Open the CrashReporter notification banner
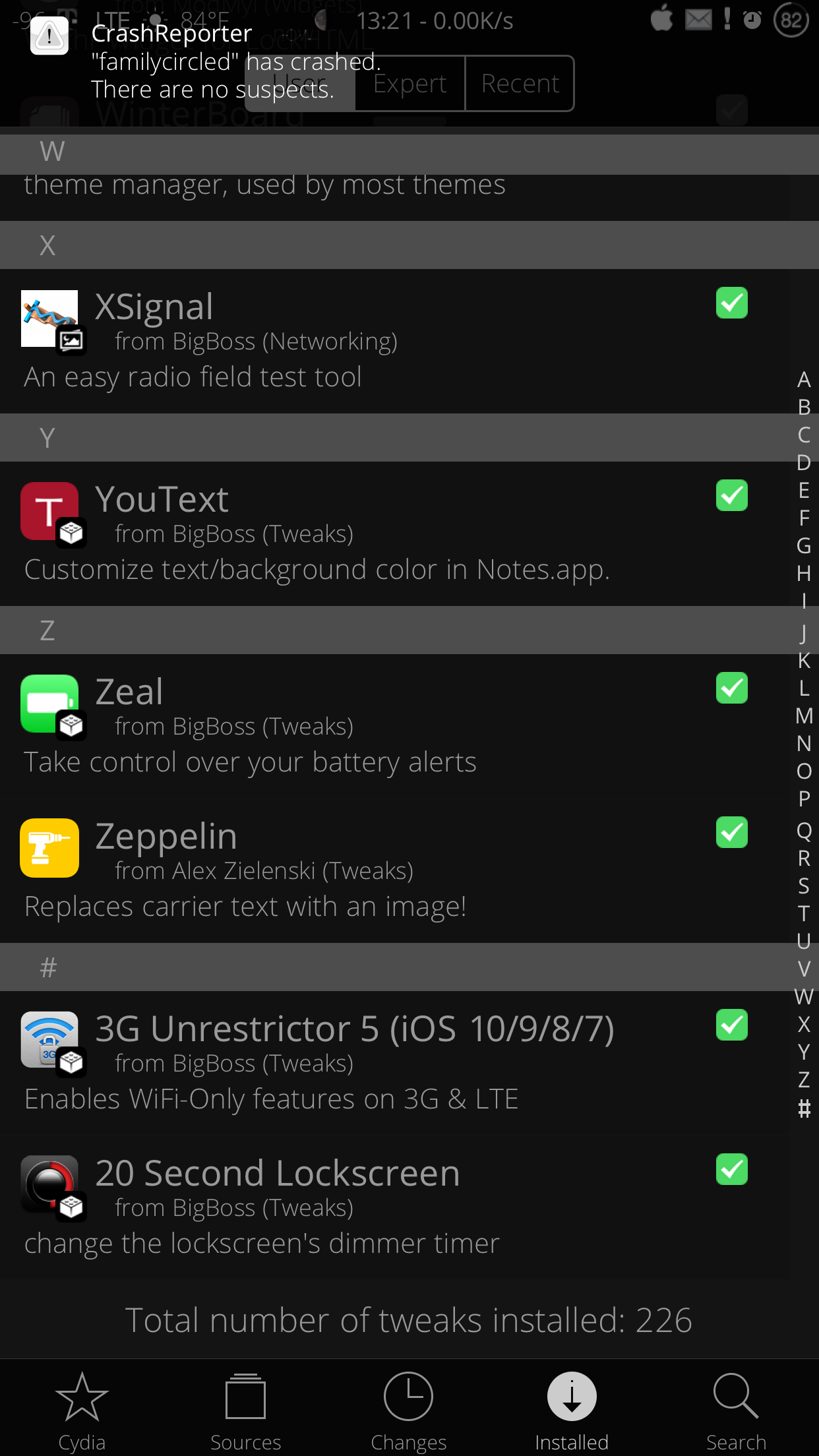 pos(409,63)
